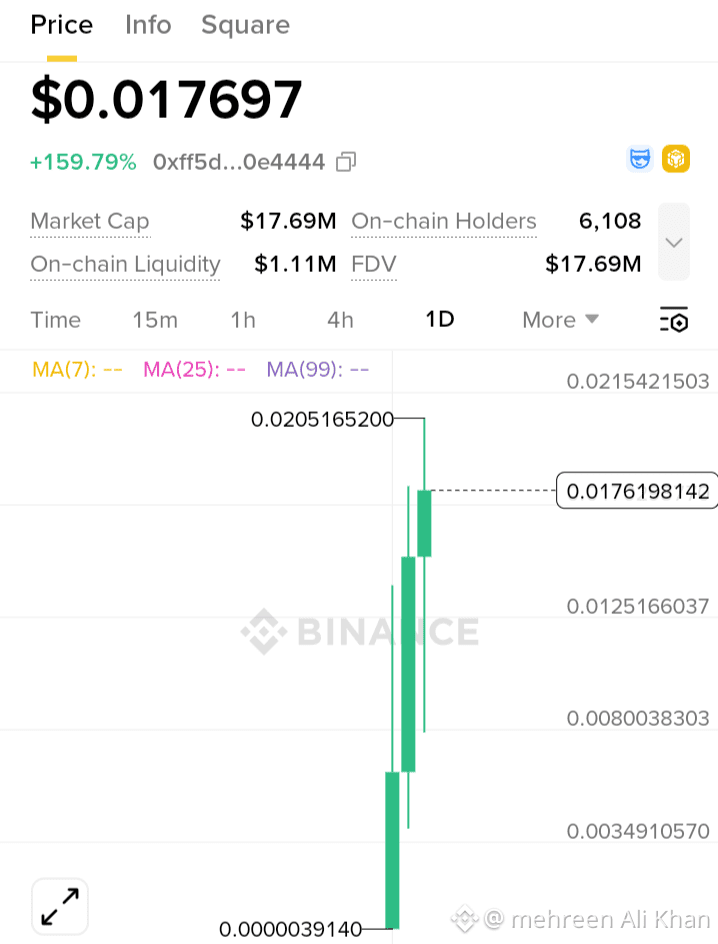The image size is (718, 944).
Task: Expand the market stats chevron
Action: coord(673,242)
